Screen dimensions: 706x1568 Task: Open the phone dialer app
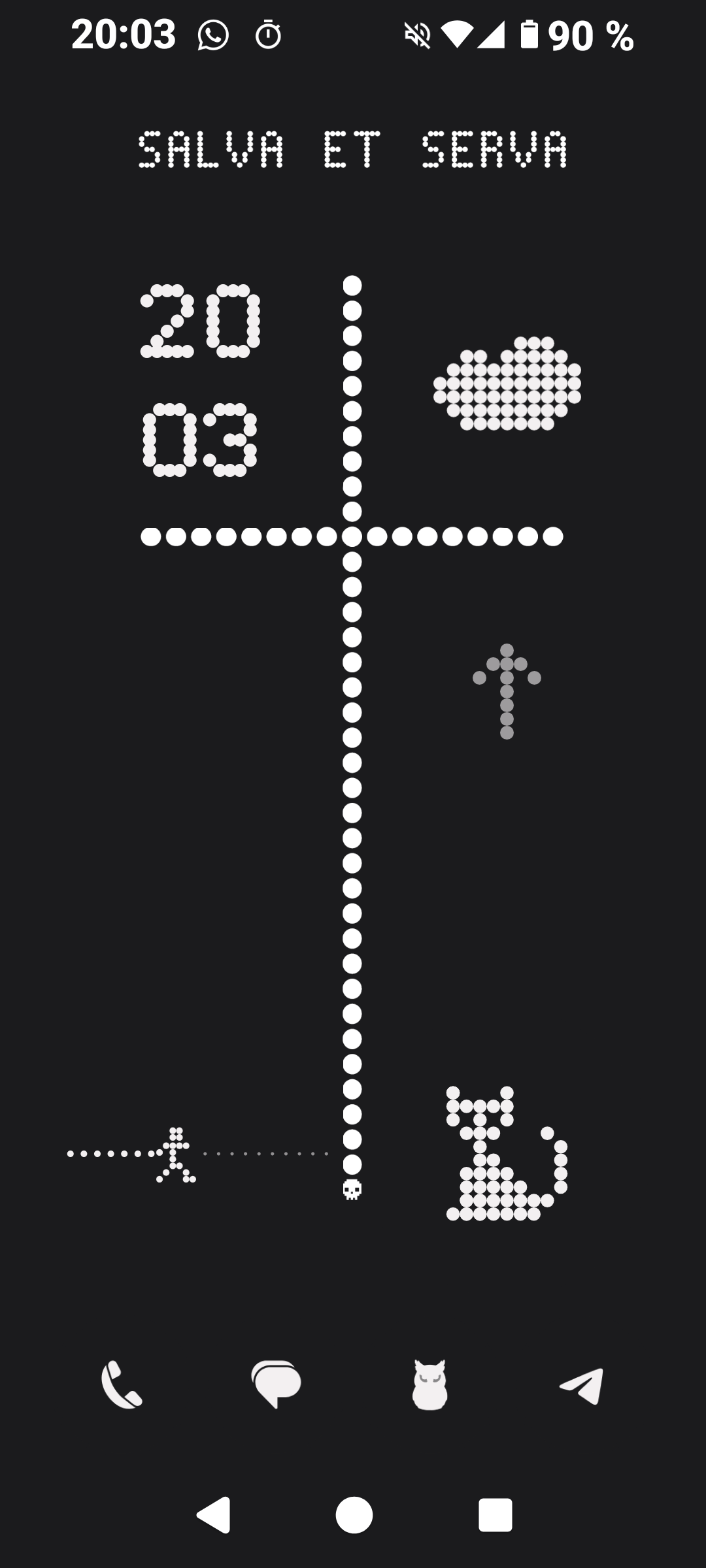(x=122, y=1384)
